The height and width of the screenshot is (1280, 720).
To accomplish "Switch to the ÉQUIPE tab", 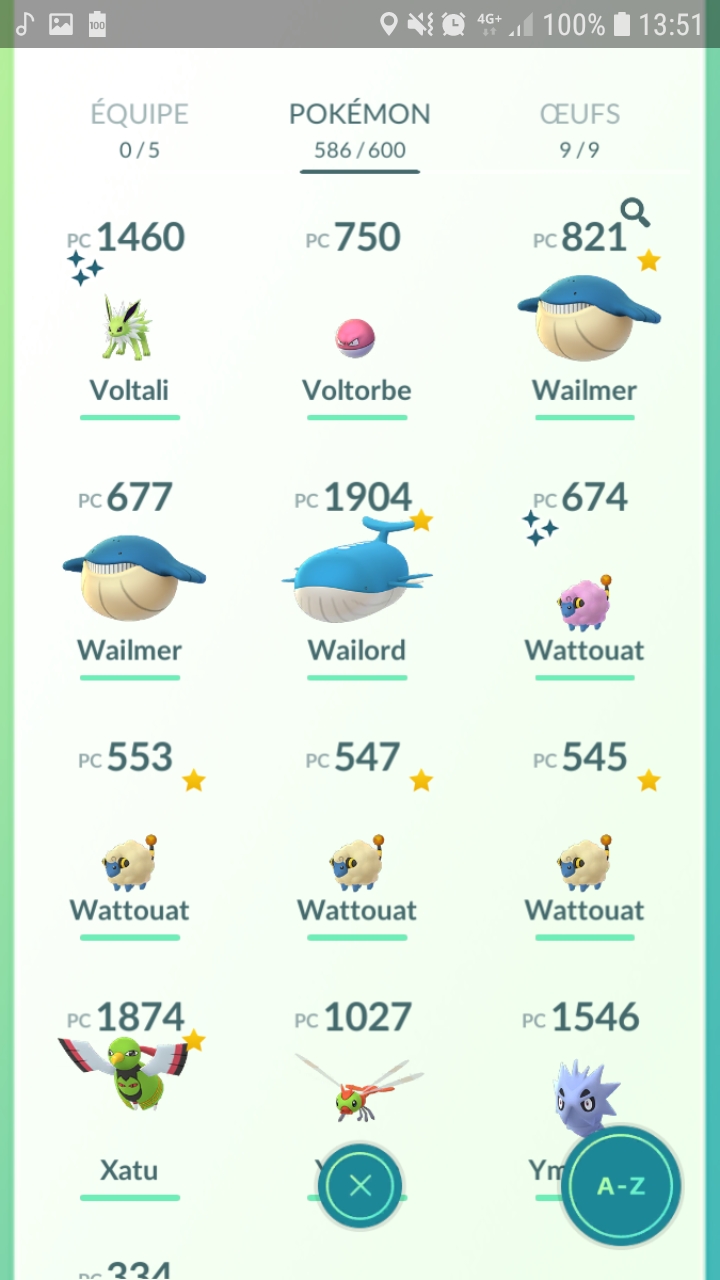I will (x=139, y=129).
